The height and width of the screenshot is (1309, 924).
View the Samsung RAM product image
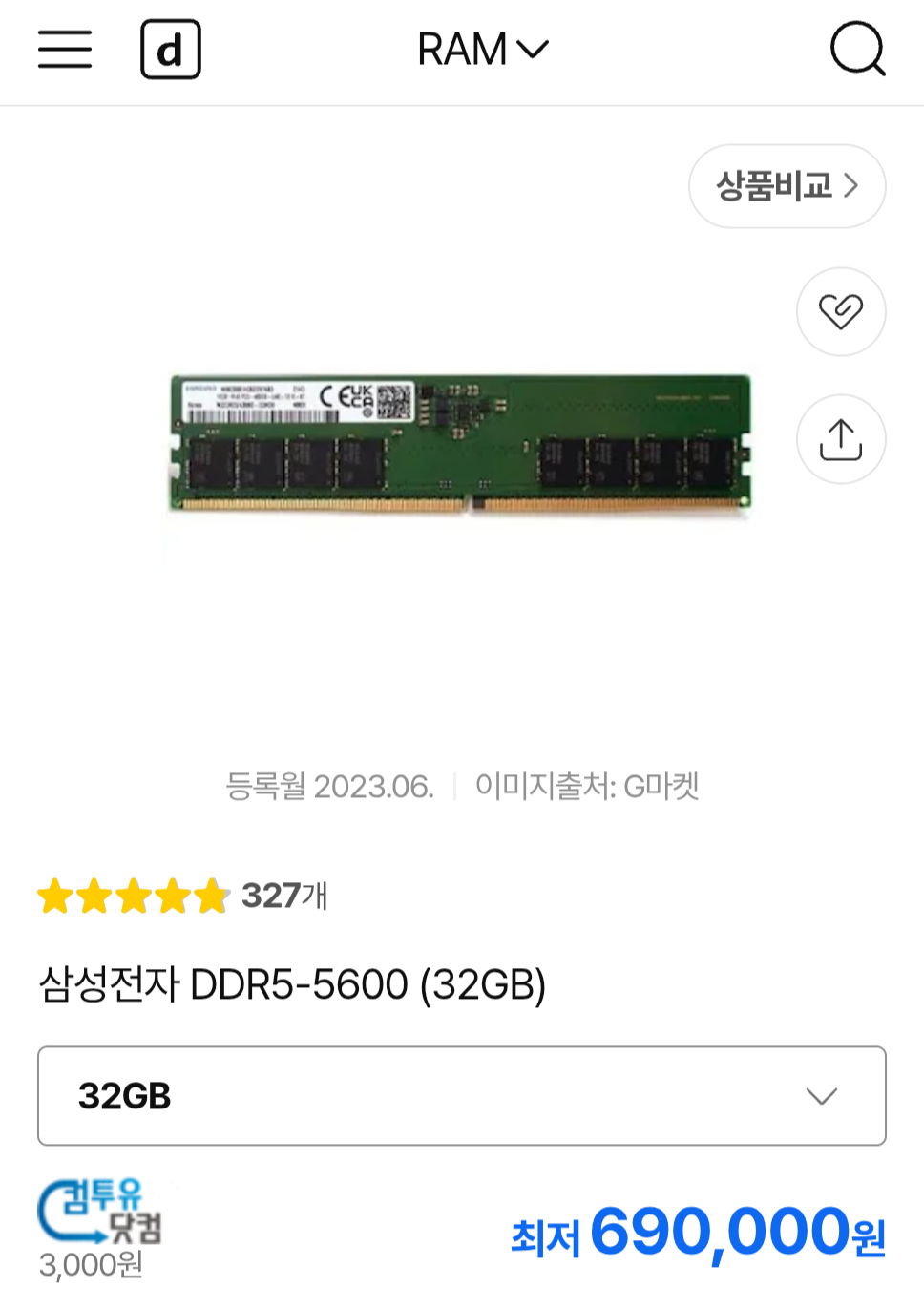pyautogui.click(x=460, y=445)
